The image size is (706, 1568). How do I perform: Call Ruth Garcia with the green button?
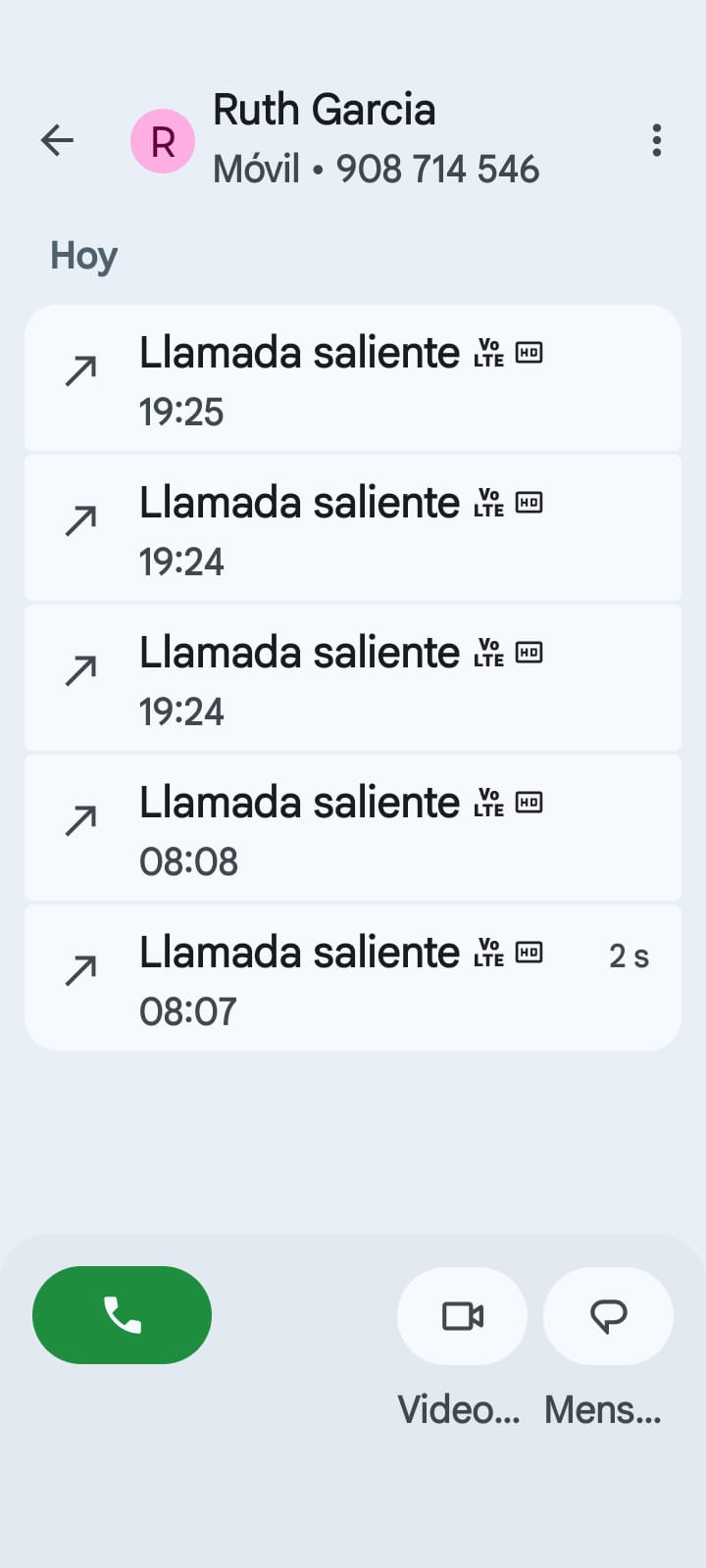click(122, 1314)
